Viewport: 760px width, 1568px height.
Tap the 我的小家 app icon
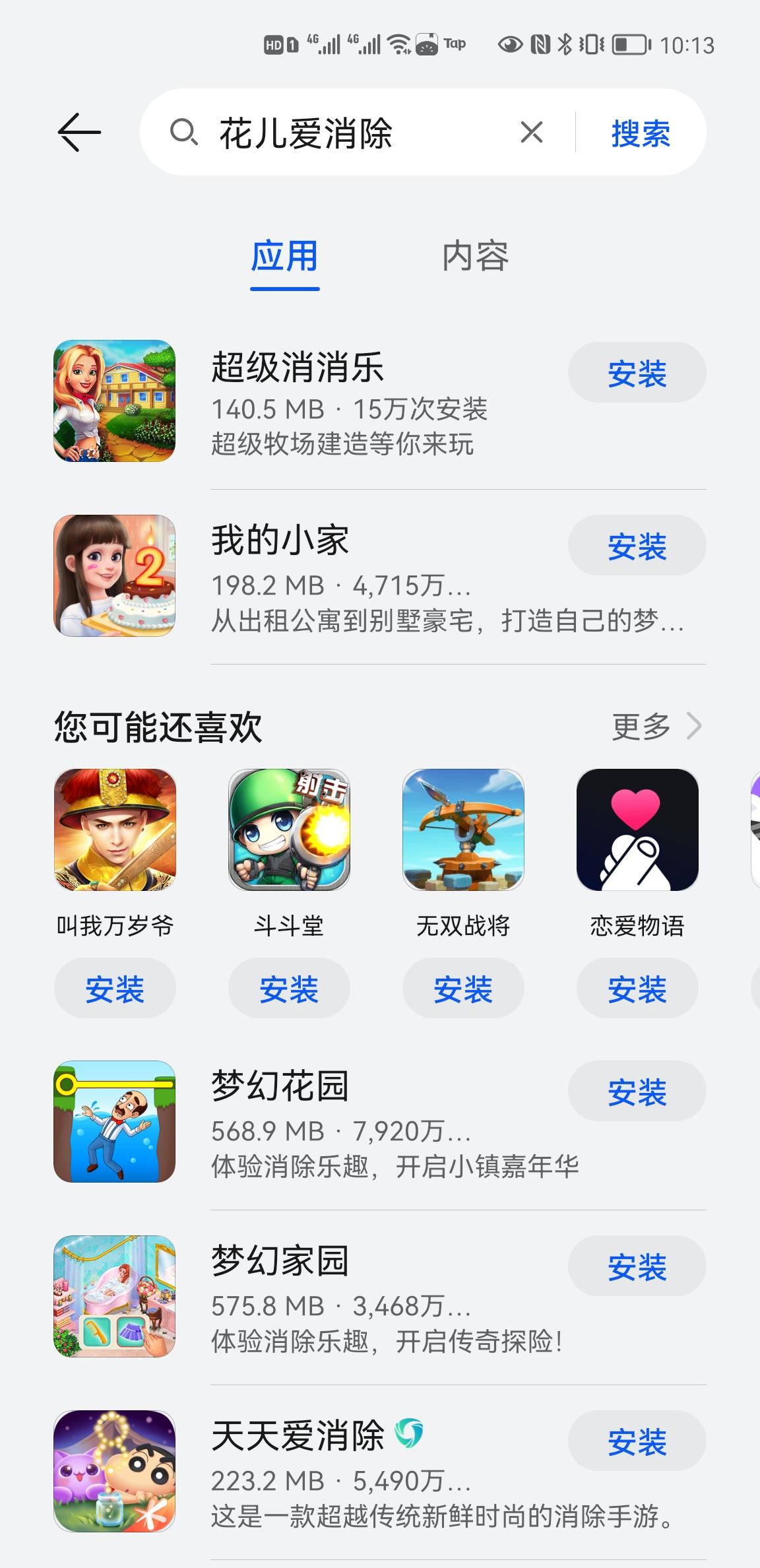115,573
